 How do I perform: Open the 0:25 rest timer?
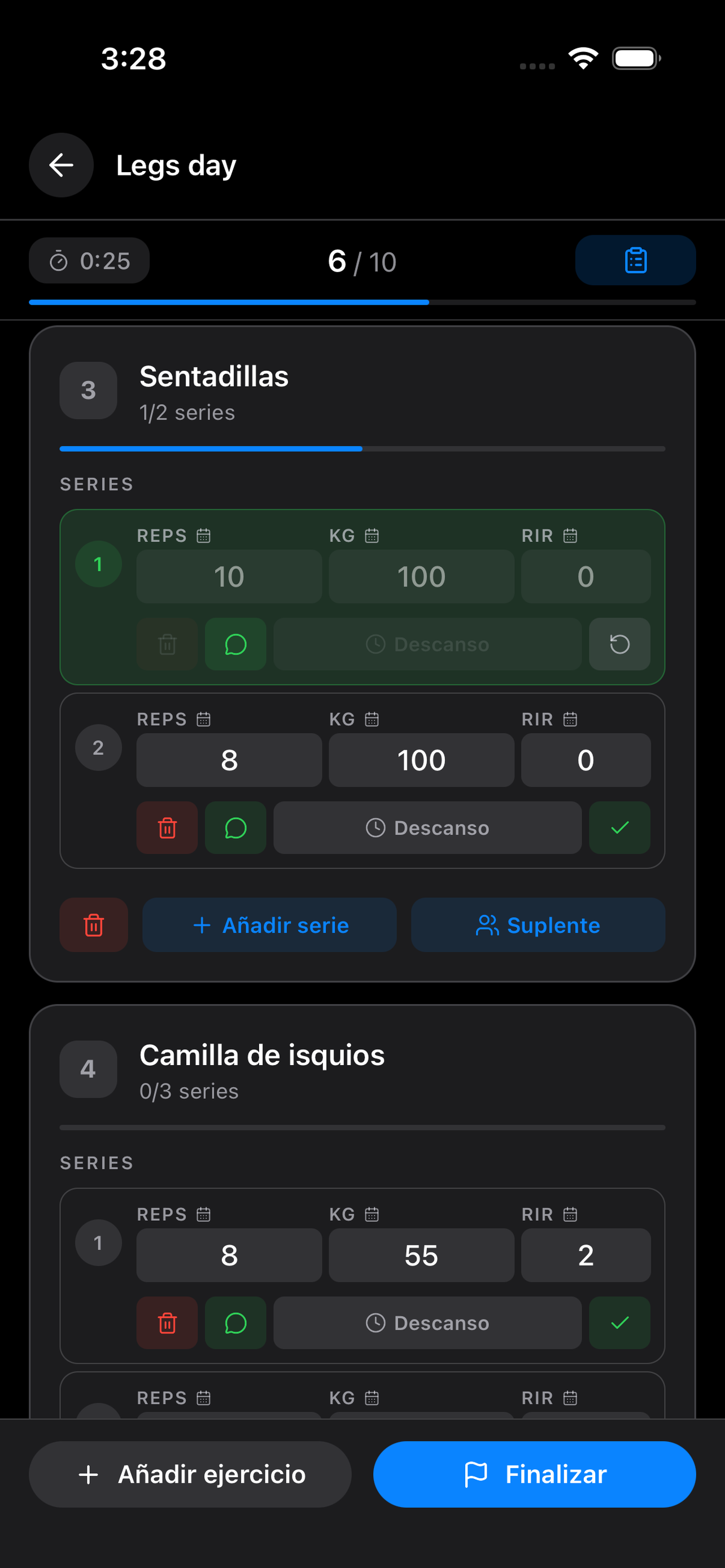click(89, 261)
